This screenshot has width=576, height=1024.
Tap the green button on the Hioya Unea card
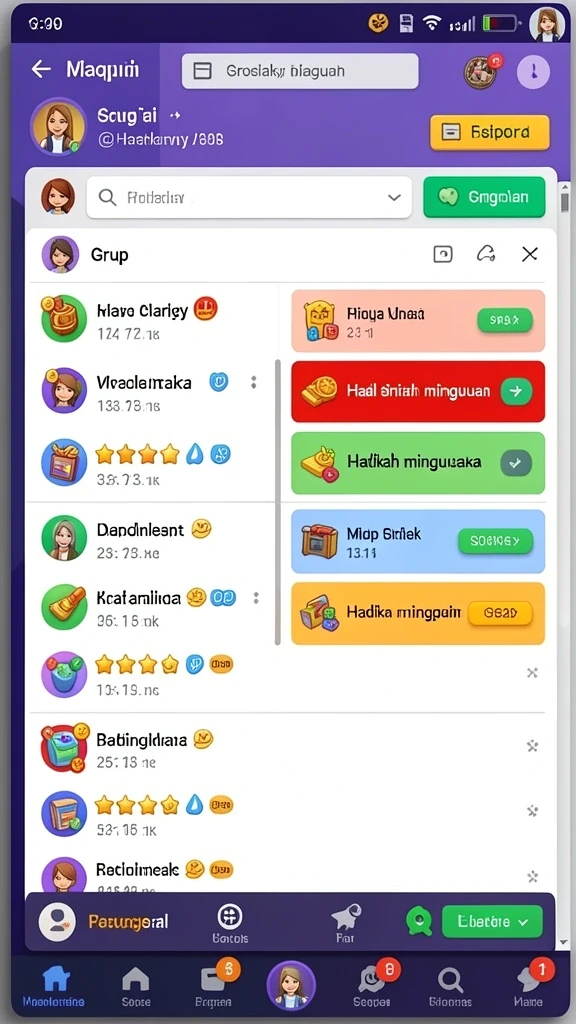tap(505, 320)
